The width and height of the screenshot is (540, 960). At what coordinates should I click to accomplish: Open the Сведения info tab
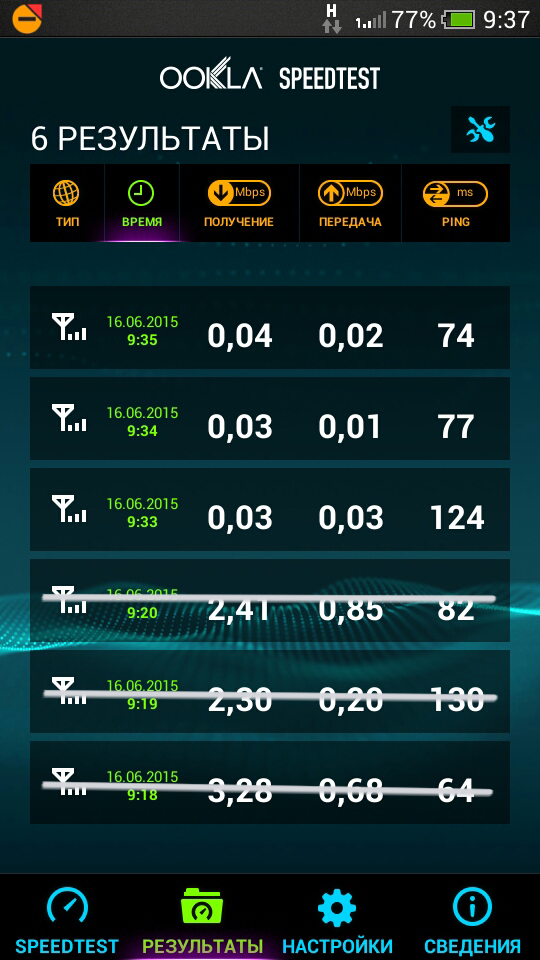coord(472,918)
